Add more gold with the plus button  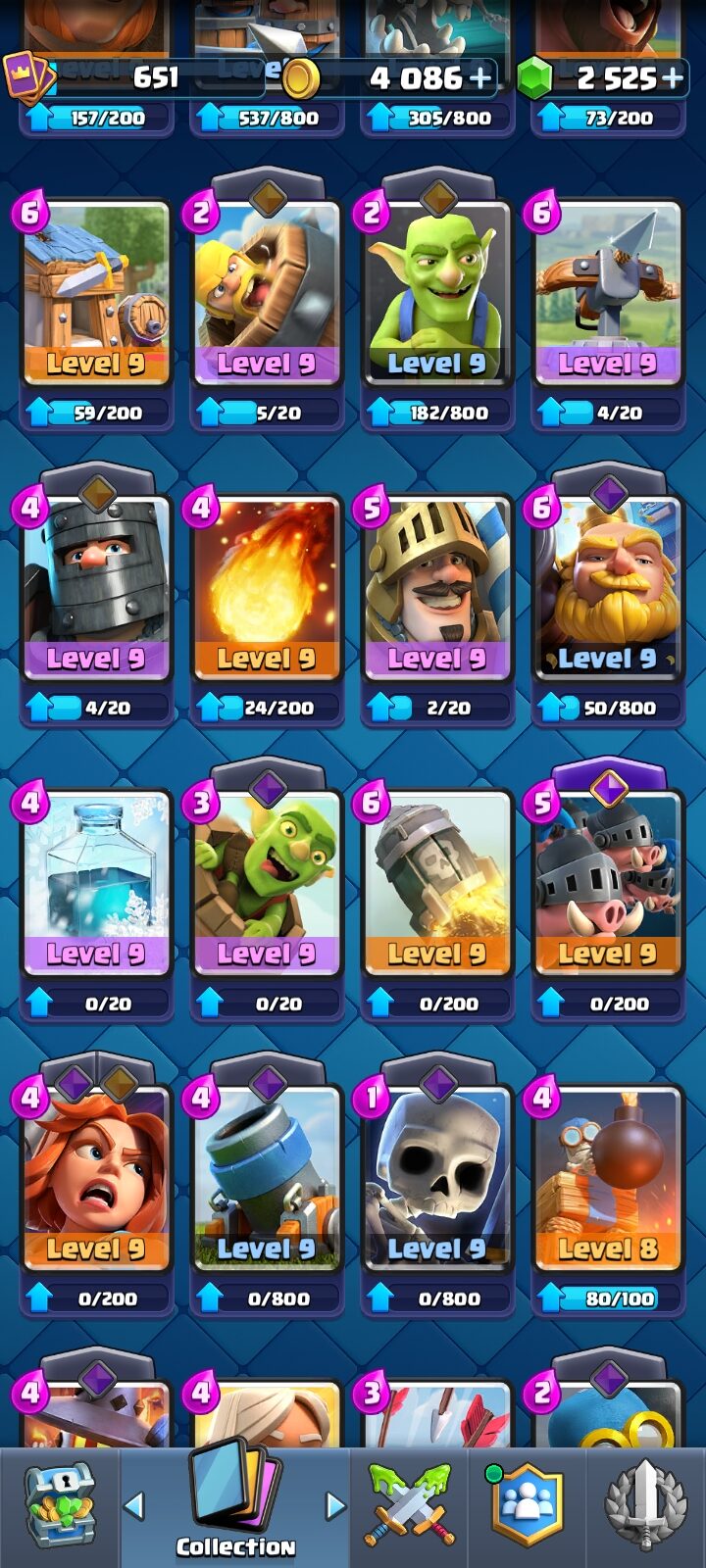coord(481,78)
